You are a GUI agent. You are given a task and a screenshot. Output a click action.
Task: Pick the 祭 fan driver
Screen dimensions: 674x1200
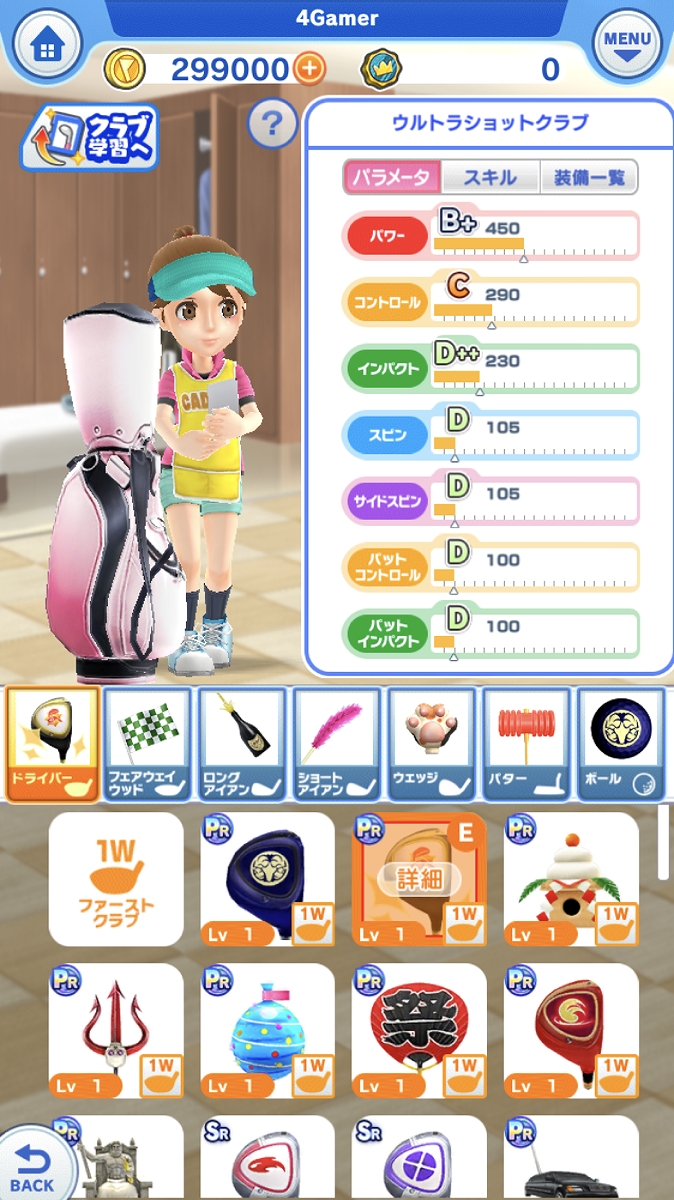click(419, 1030)
